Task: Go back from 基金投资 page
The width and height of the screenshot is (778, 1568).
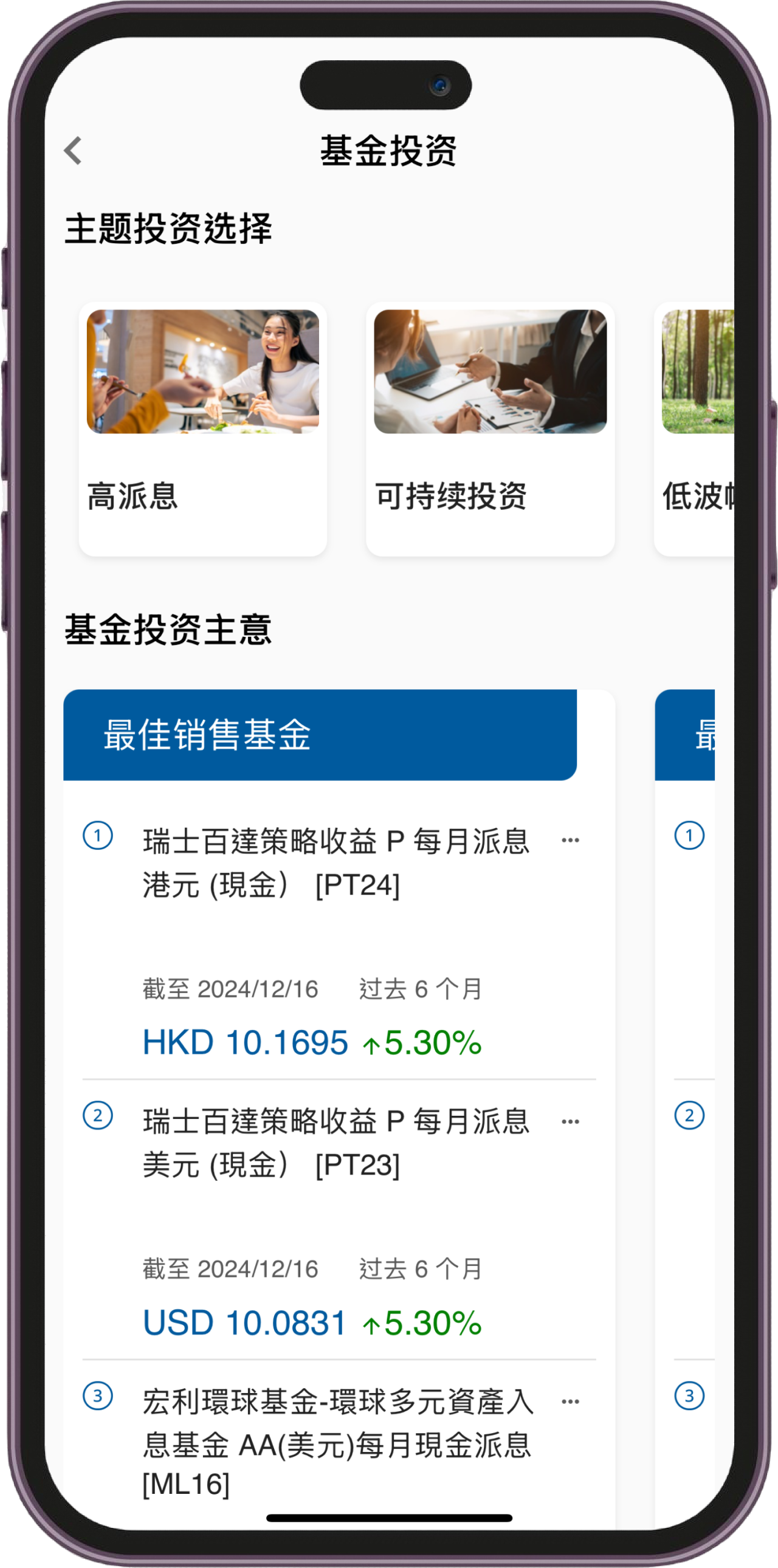Action: point(73,150)
